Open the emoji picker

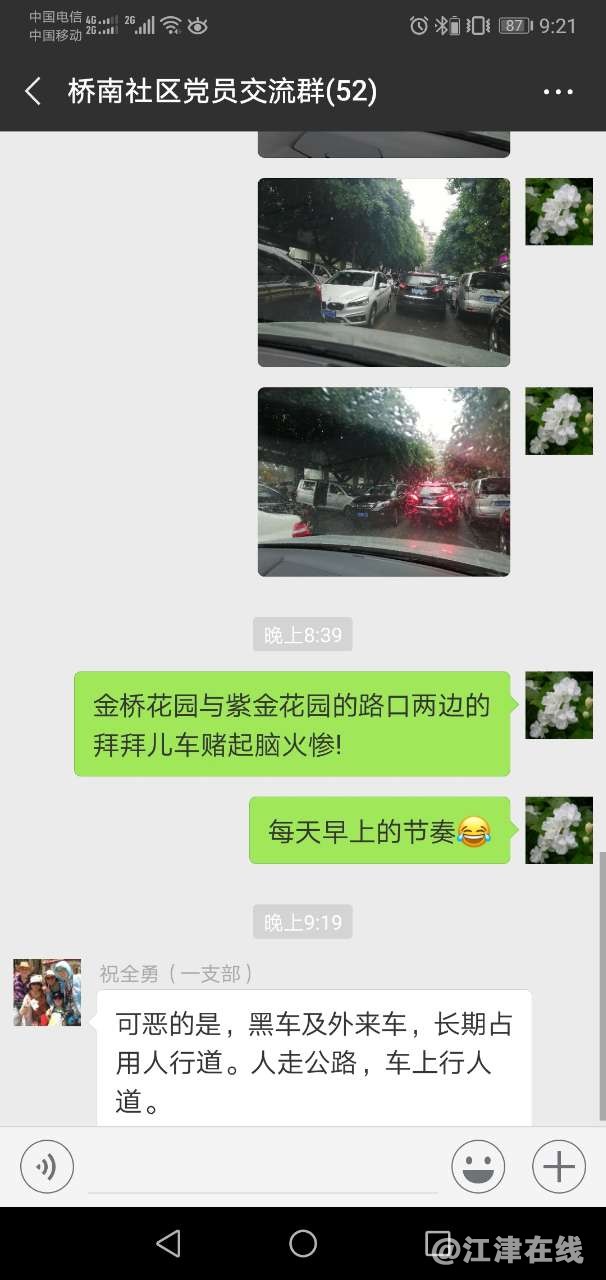click(478, 1166)
